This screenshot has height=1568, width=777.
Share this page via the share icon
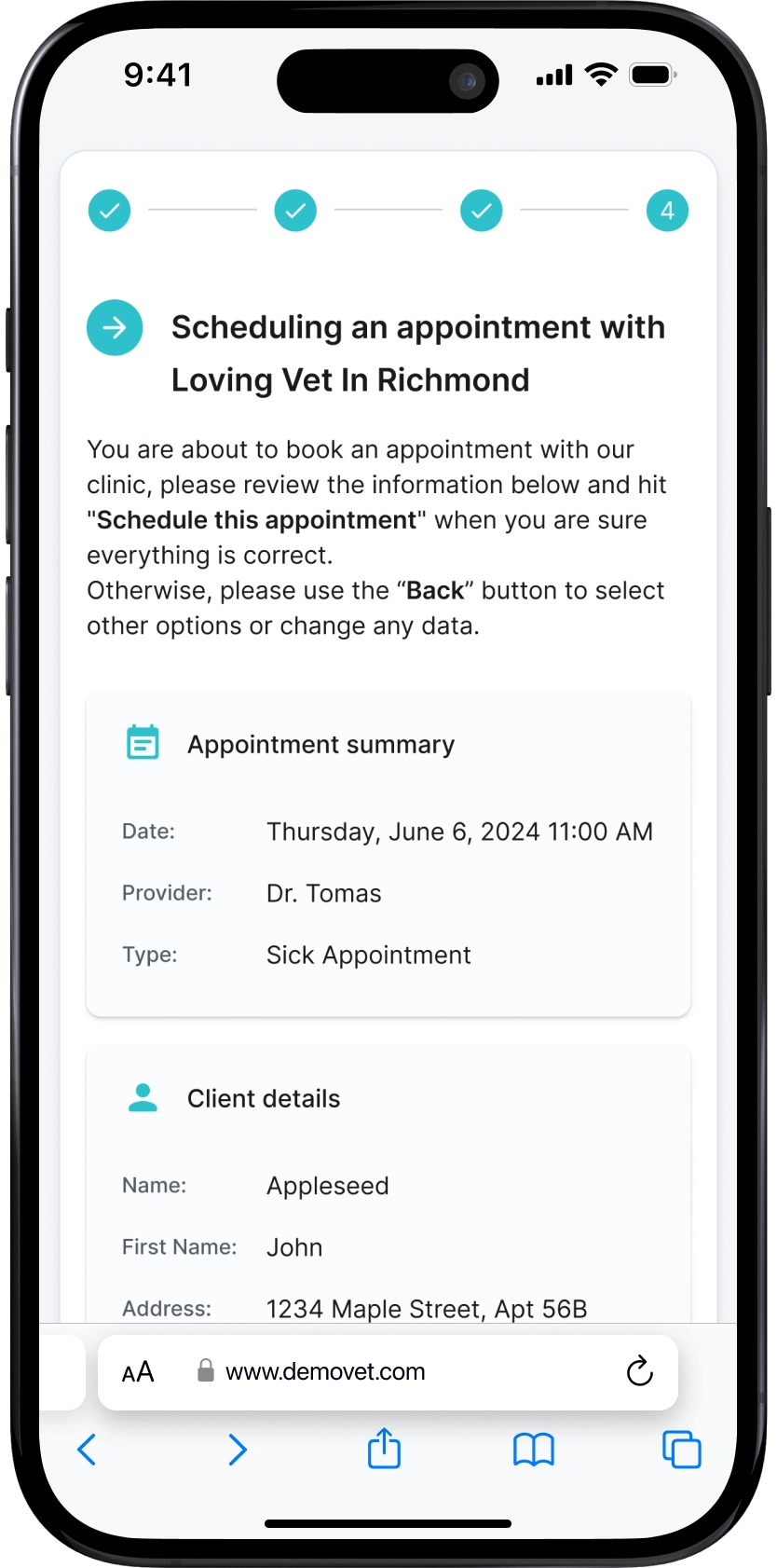click(x=384, y=1448)
